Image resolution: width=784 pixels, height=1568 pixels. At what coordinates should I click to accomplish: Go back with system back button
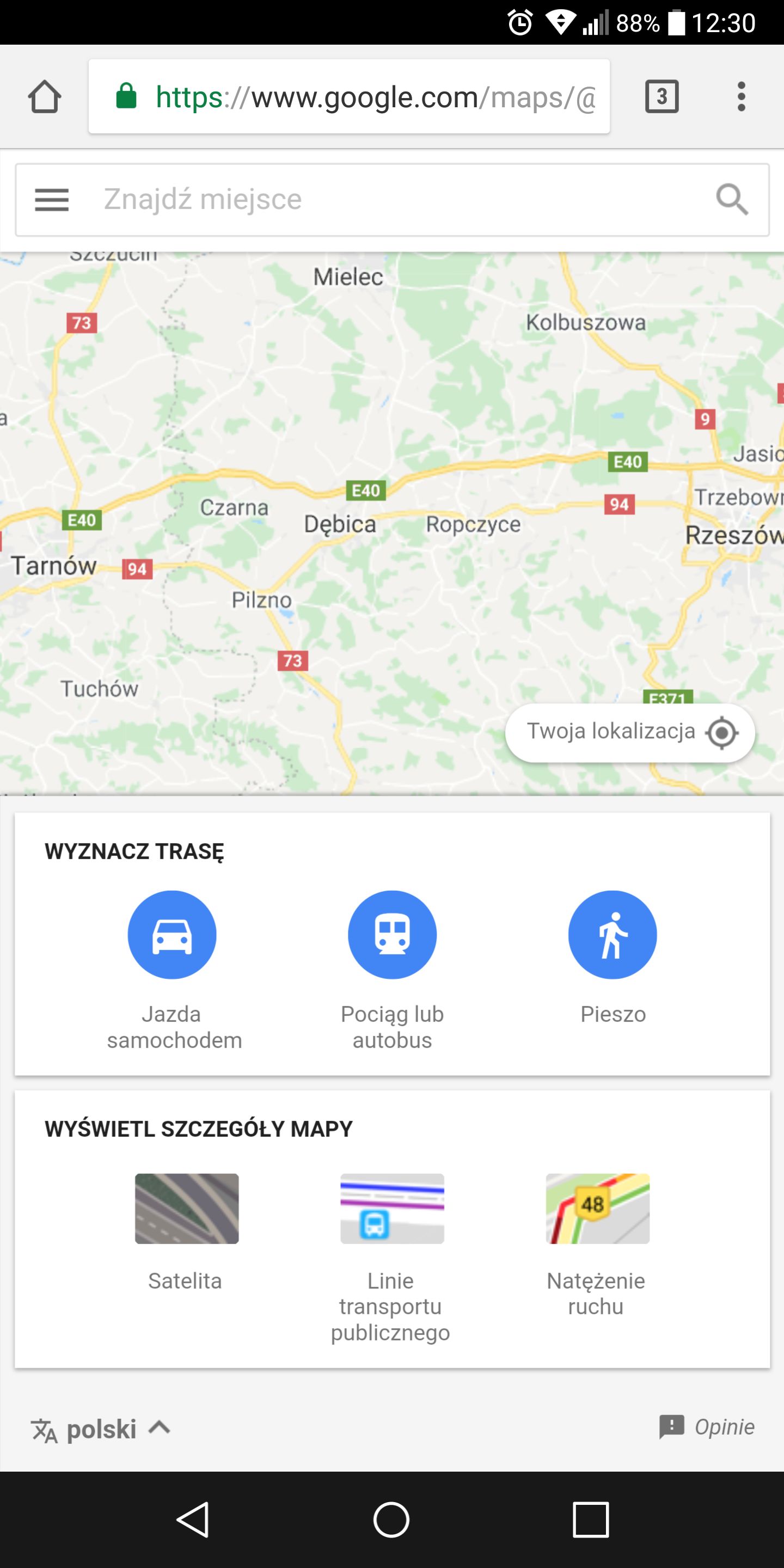(x=194, y=1520)
